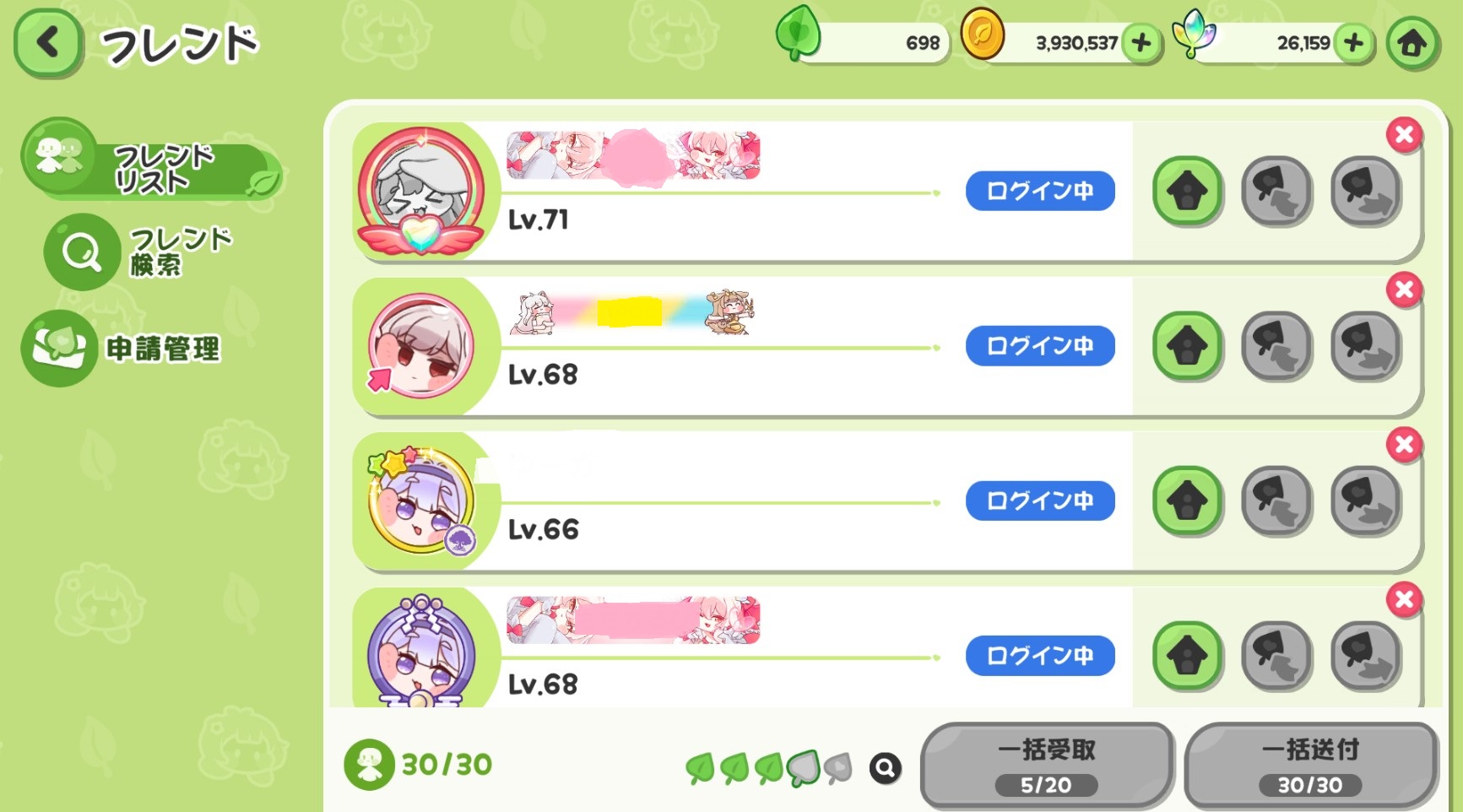Open the Lv.66 friend's profile avatar
The width and height of the screenshot is (1463, 812).
point(421,501)
